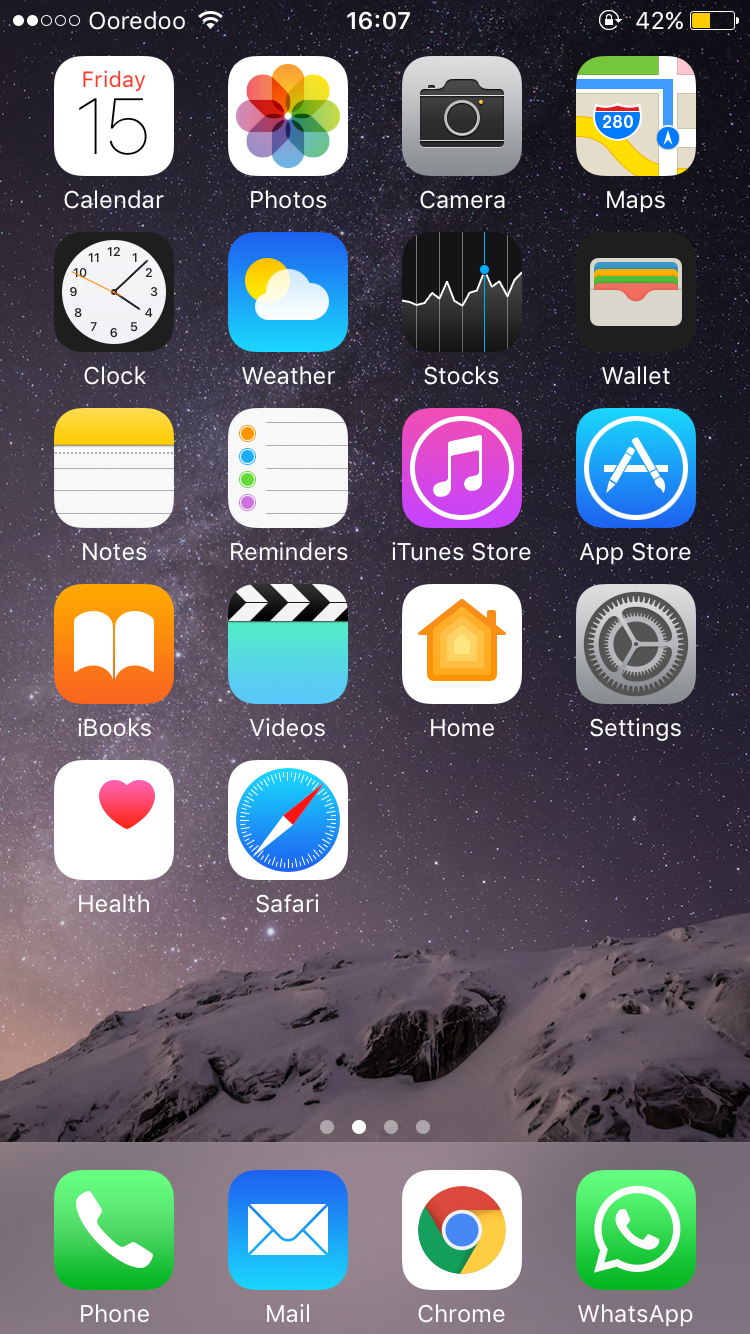Open Settings
Image resolution: width=750 pixels, height=1334 pixels.
[636, 644]
